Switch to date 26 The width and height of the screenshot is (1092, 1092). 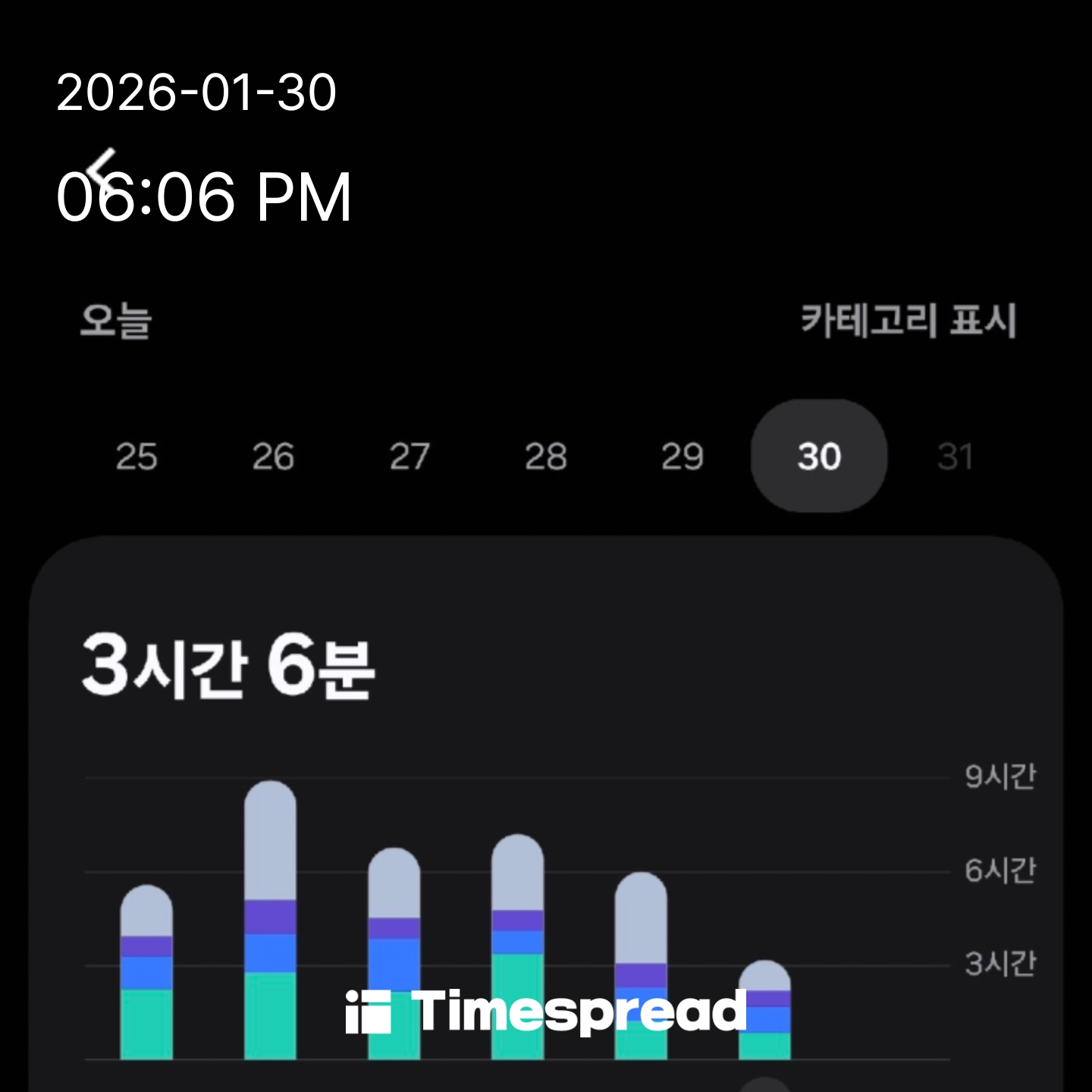pyautogui.click(x=273, y=457)
